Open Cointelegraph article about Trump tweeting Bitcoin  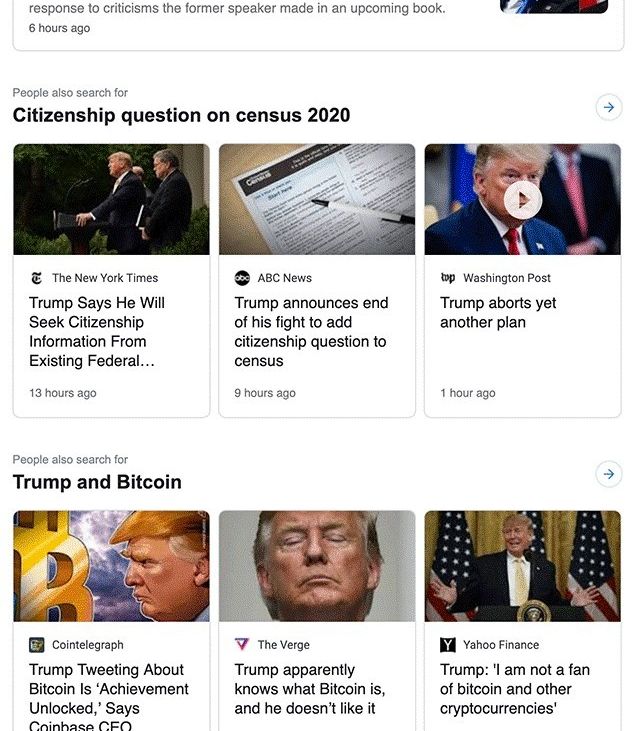coord(108,689)
